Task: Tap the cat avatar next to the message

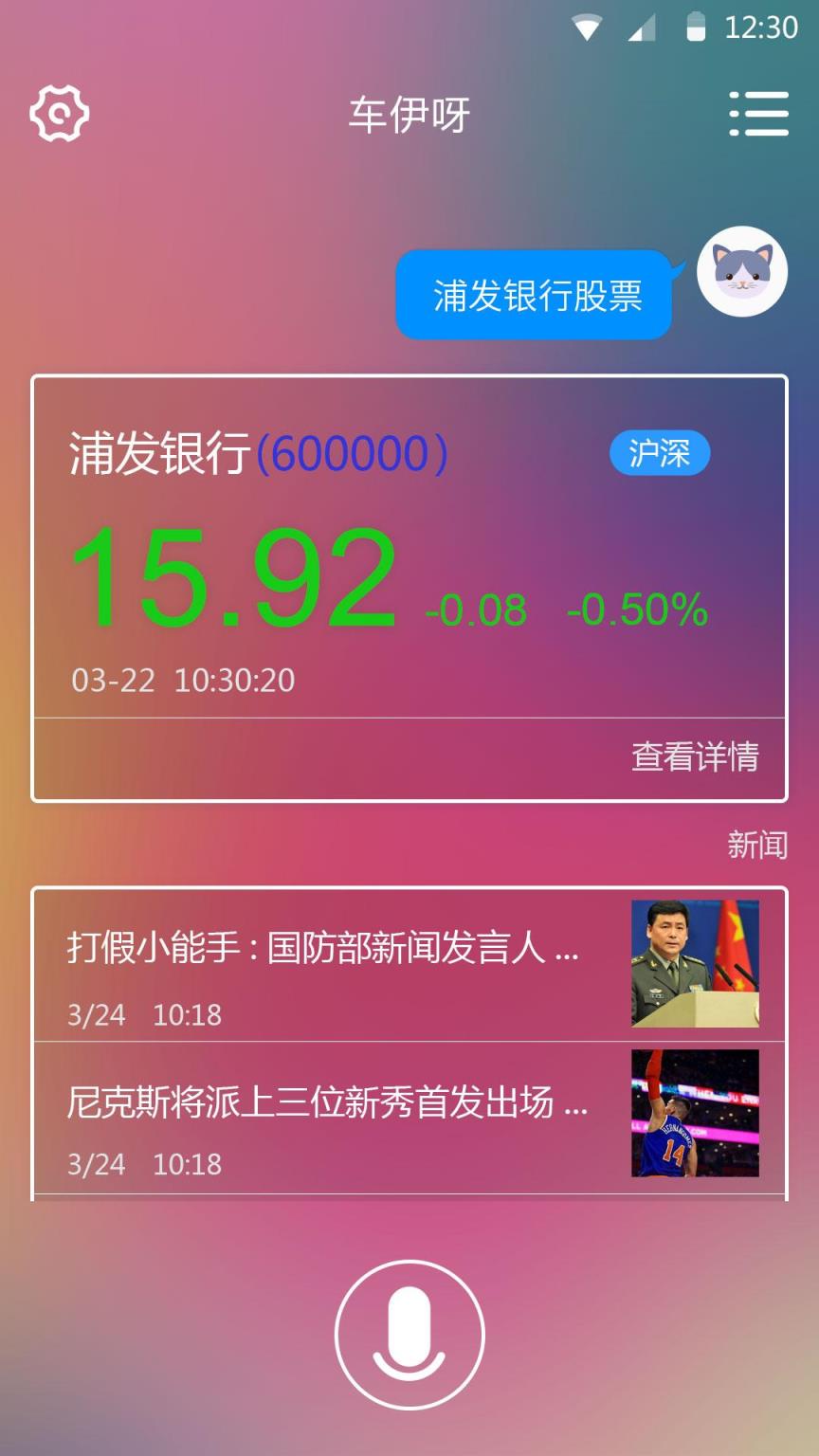Action: (x=741, y=272)
